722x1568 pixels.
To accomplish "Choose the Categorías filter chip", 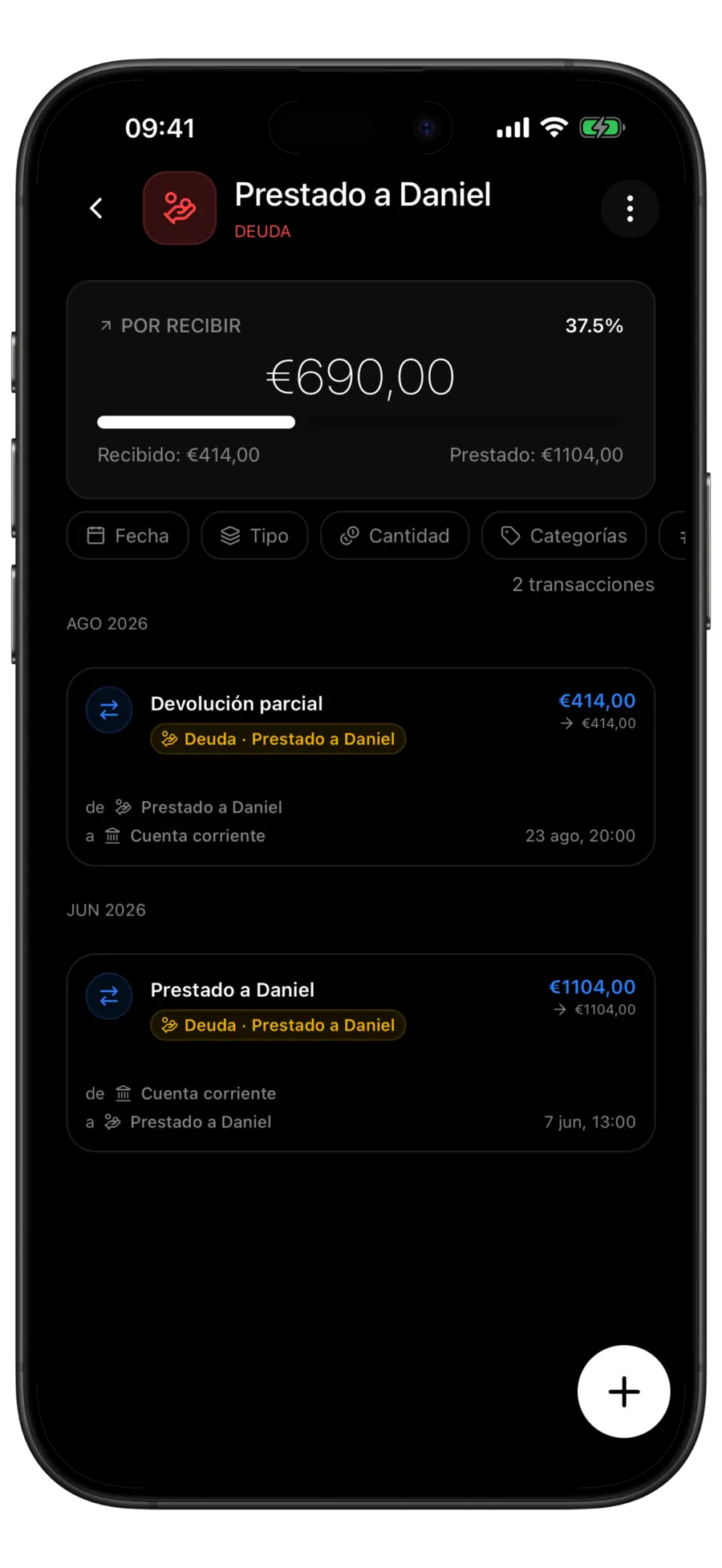I will (564, 536).
